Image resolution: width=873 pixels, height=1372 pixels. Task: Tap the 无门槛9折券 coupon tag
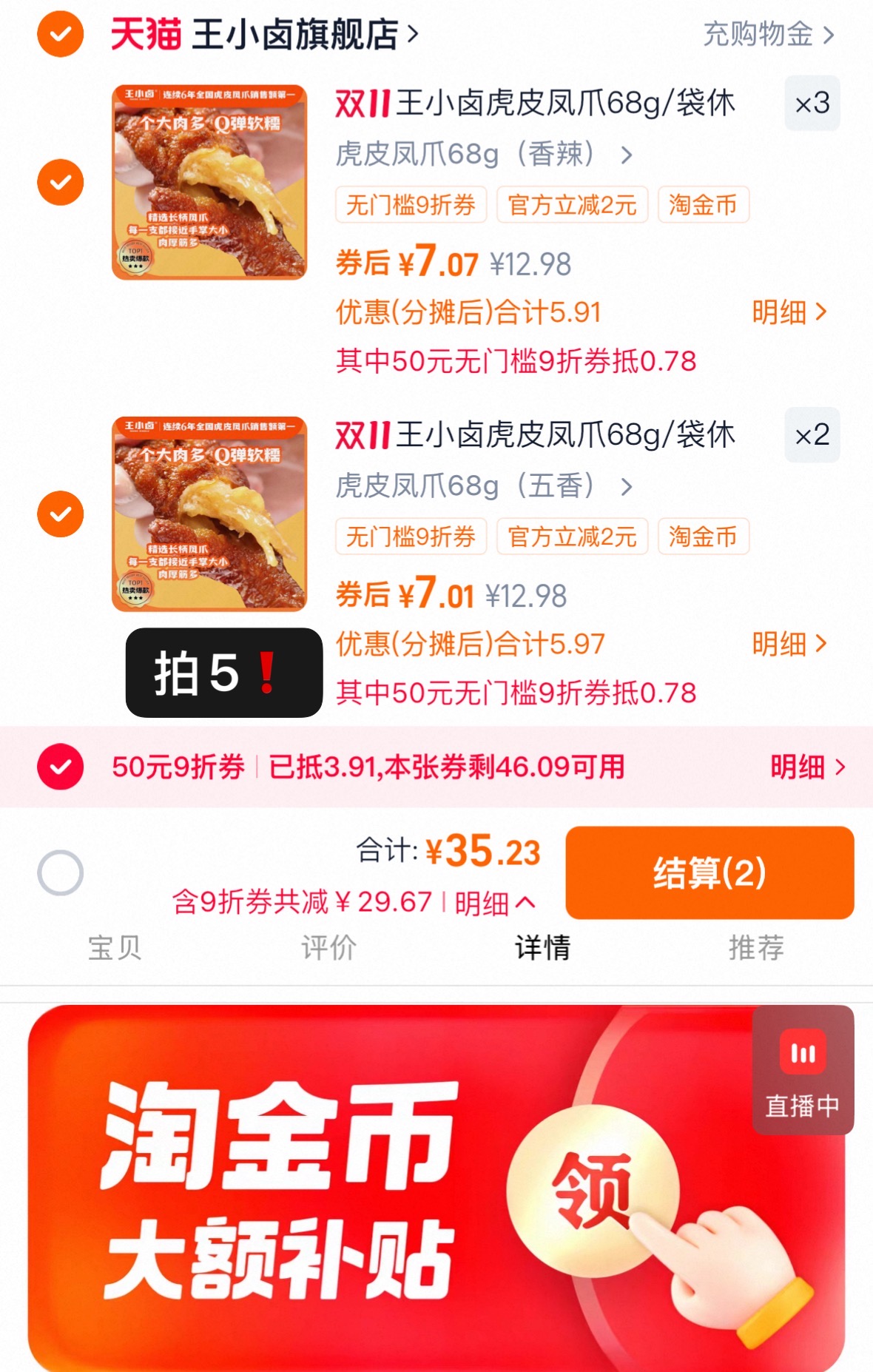pos(411,206)
